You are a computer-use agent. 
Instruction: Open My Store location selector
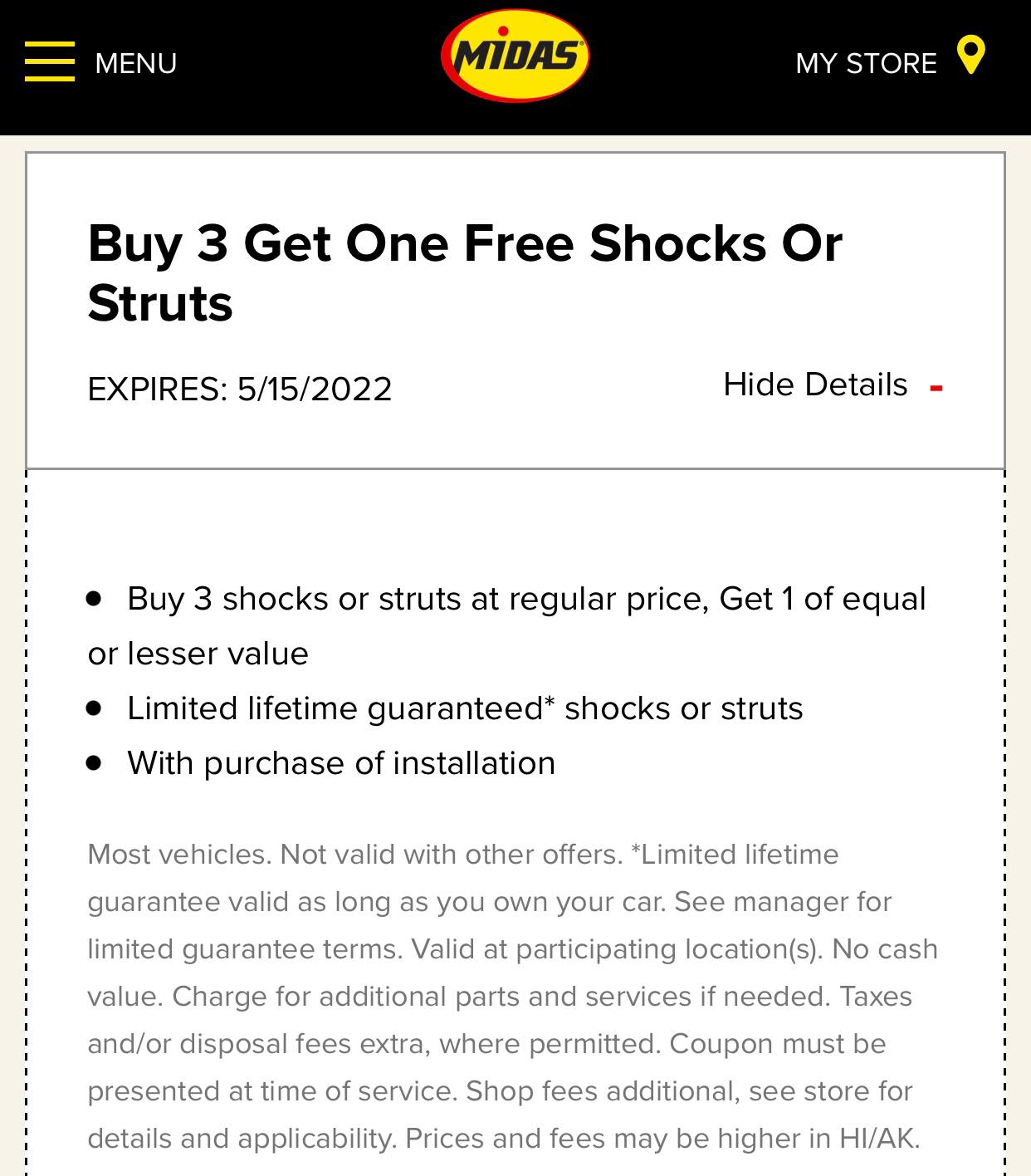[890, 62]
